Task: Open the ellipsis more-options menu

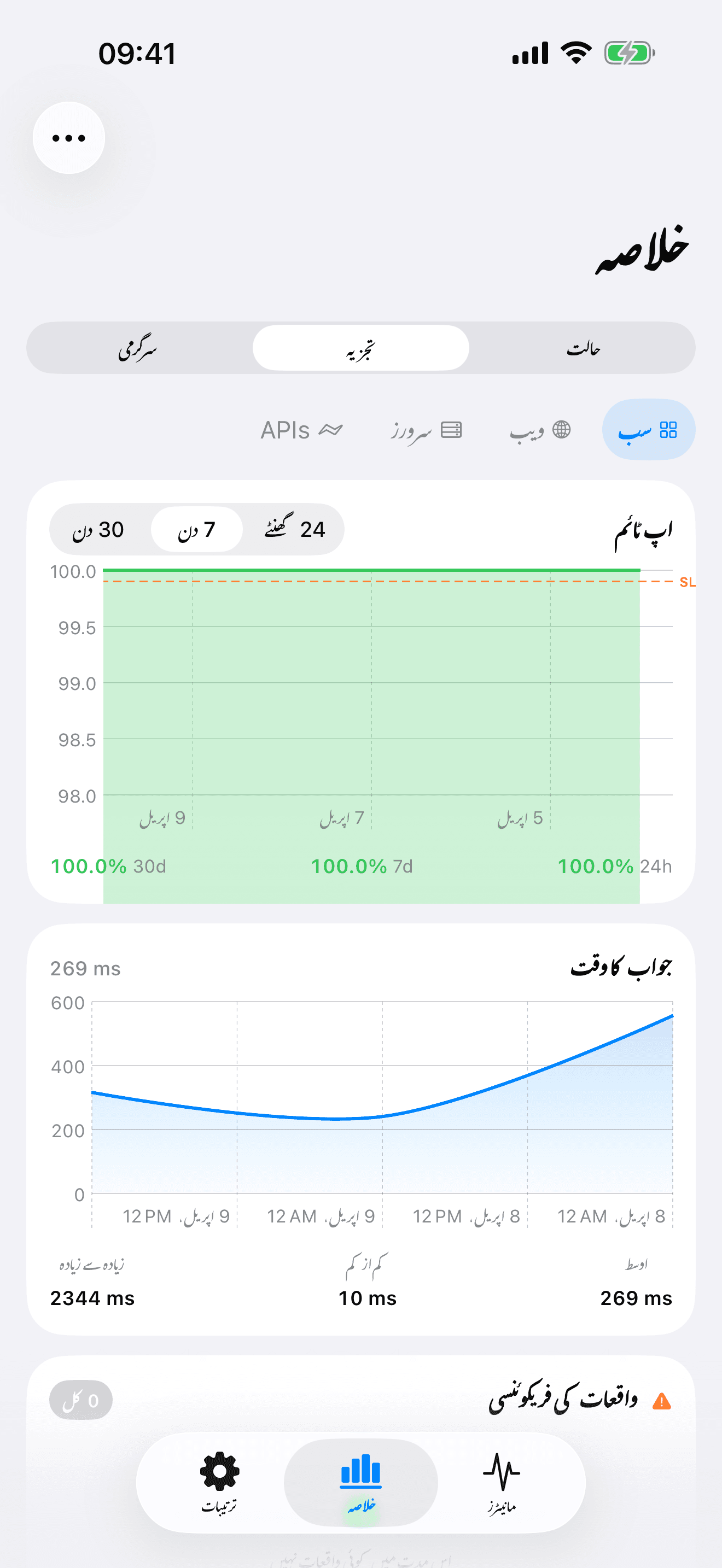Action: (69, 137)
